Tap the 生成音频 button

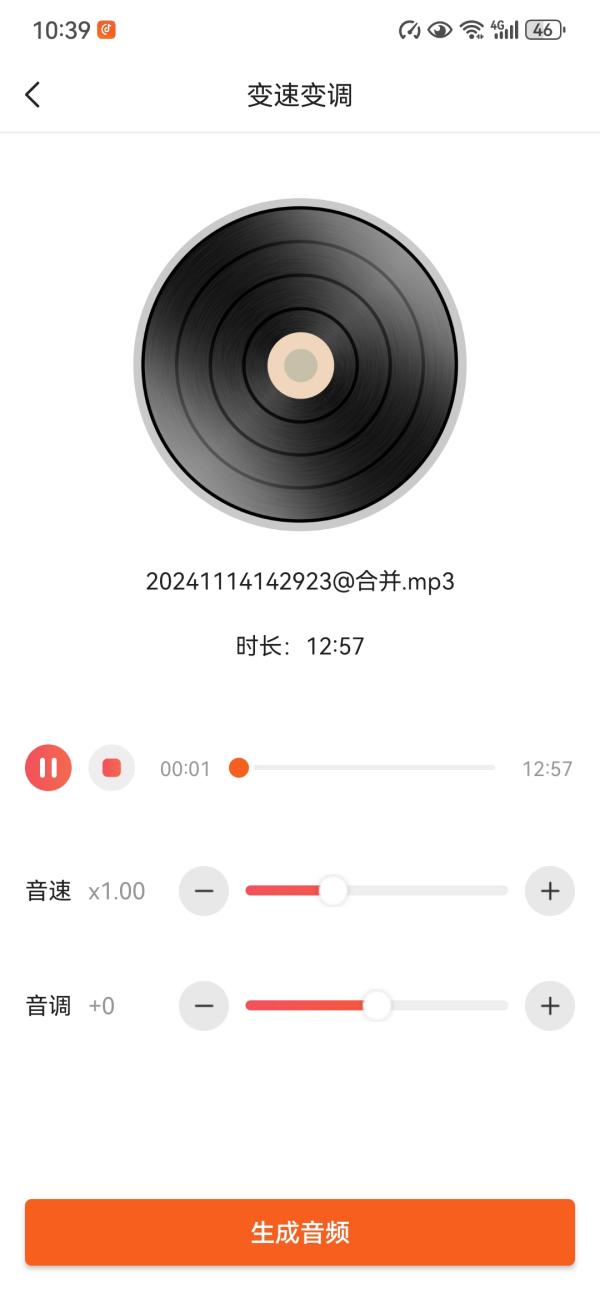(x=300, y=1232)
